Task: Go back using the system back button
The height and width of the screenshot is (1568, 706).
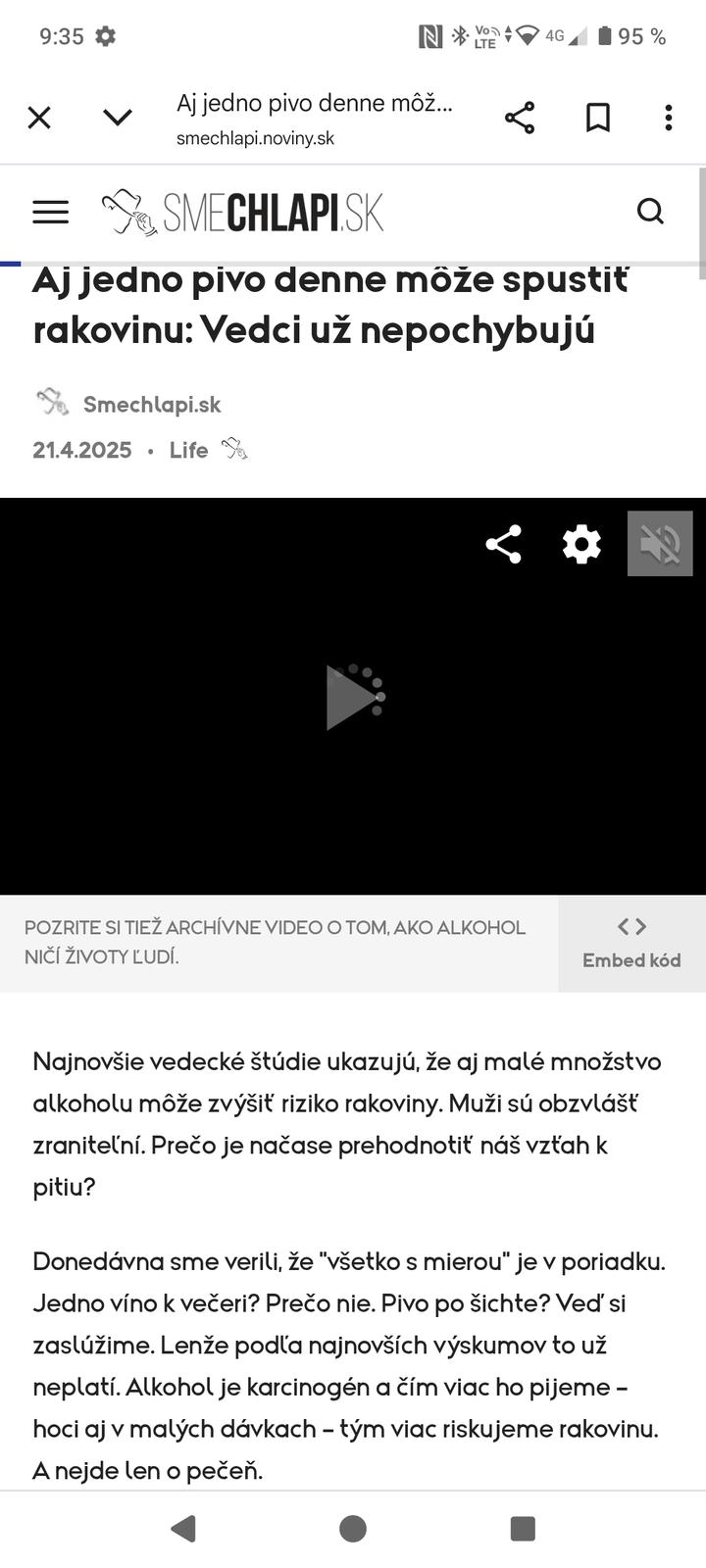Action: tap(183, 1529)
